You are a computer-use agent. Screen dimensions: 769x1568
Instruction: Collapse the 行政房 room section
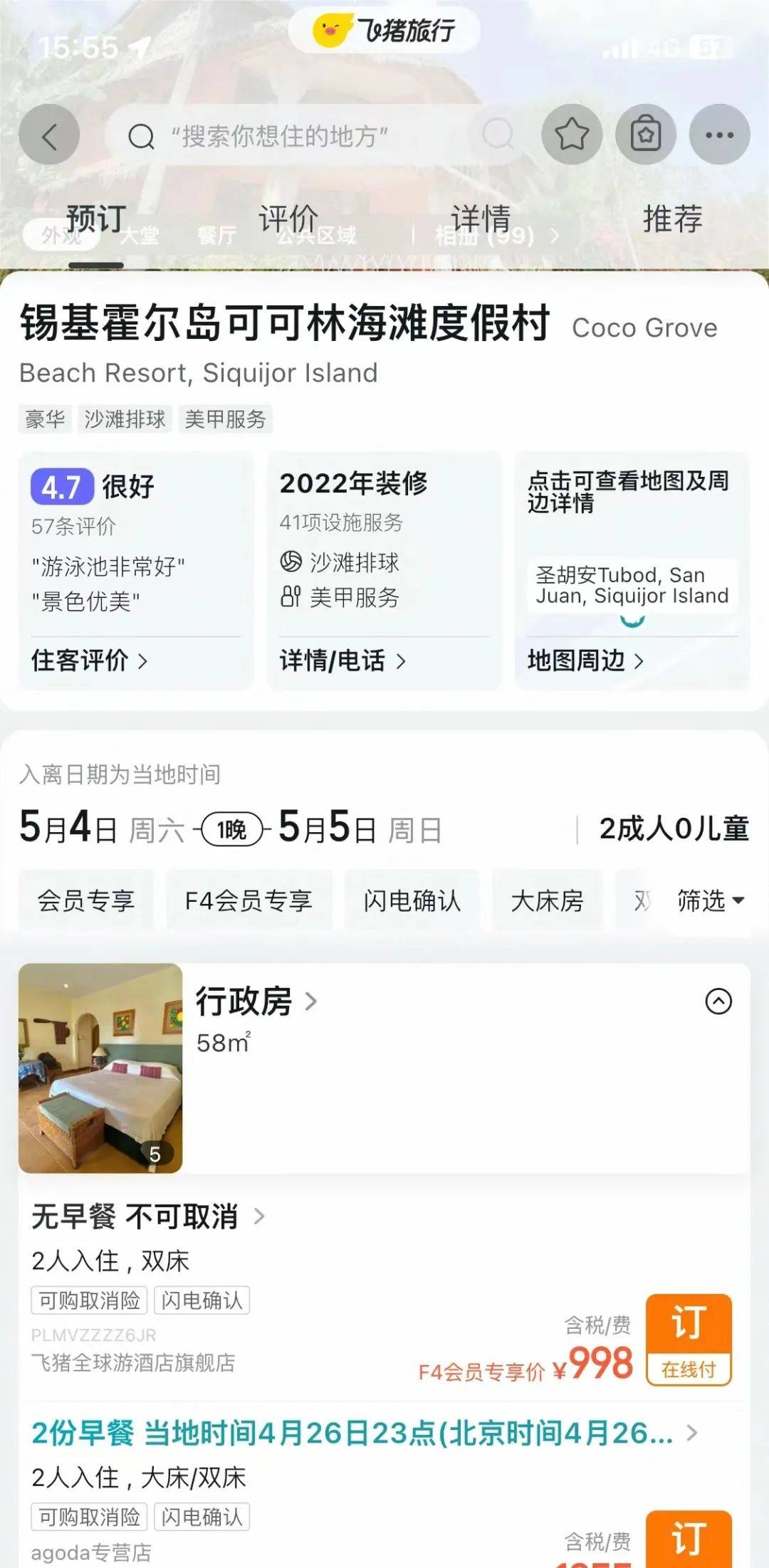tap(718, 1001)
